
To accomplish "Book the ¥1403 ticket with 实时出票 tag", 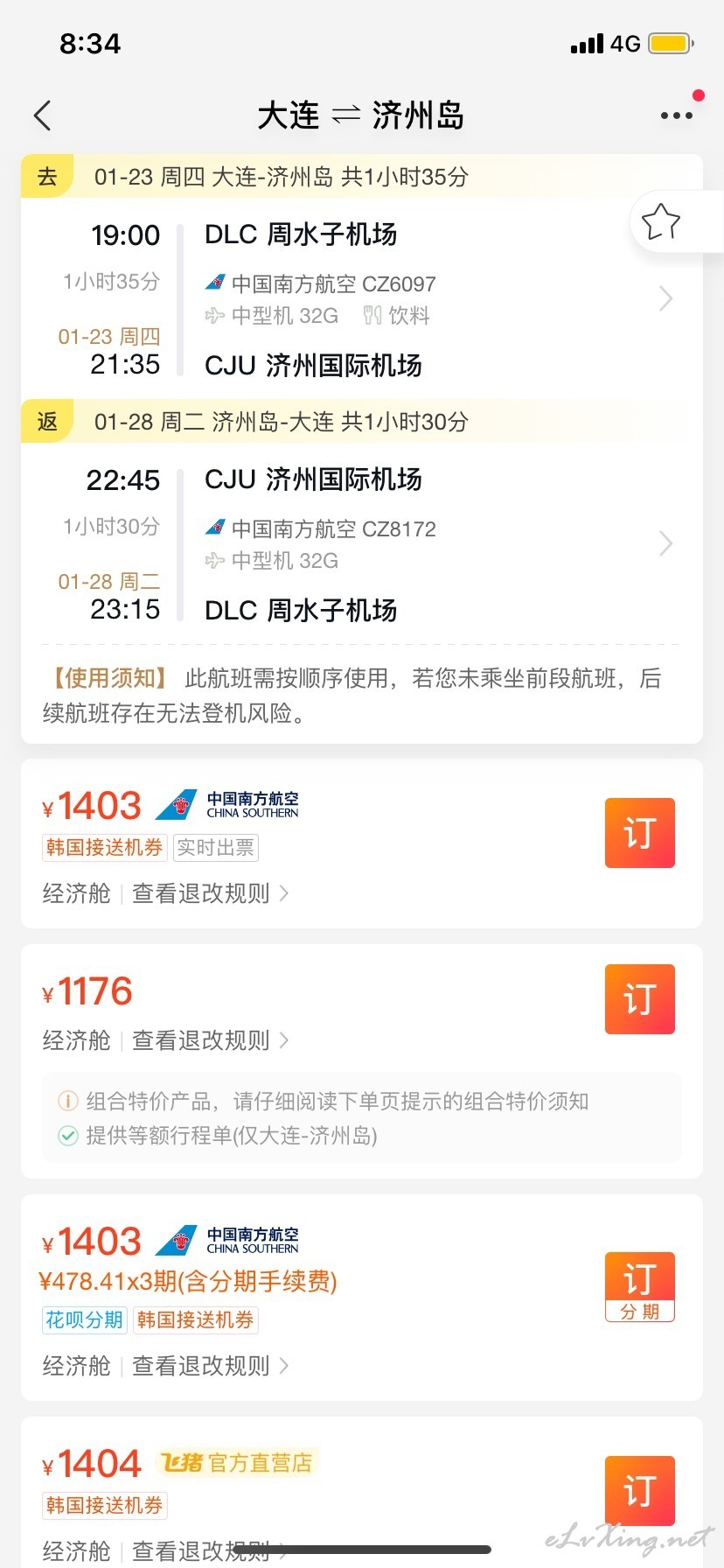I will pyautogui.click(x=640, y=833).
